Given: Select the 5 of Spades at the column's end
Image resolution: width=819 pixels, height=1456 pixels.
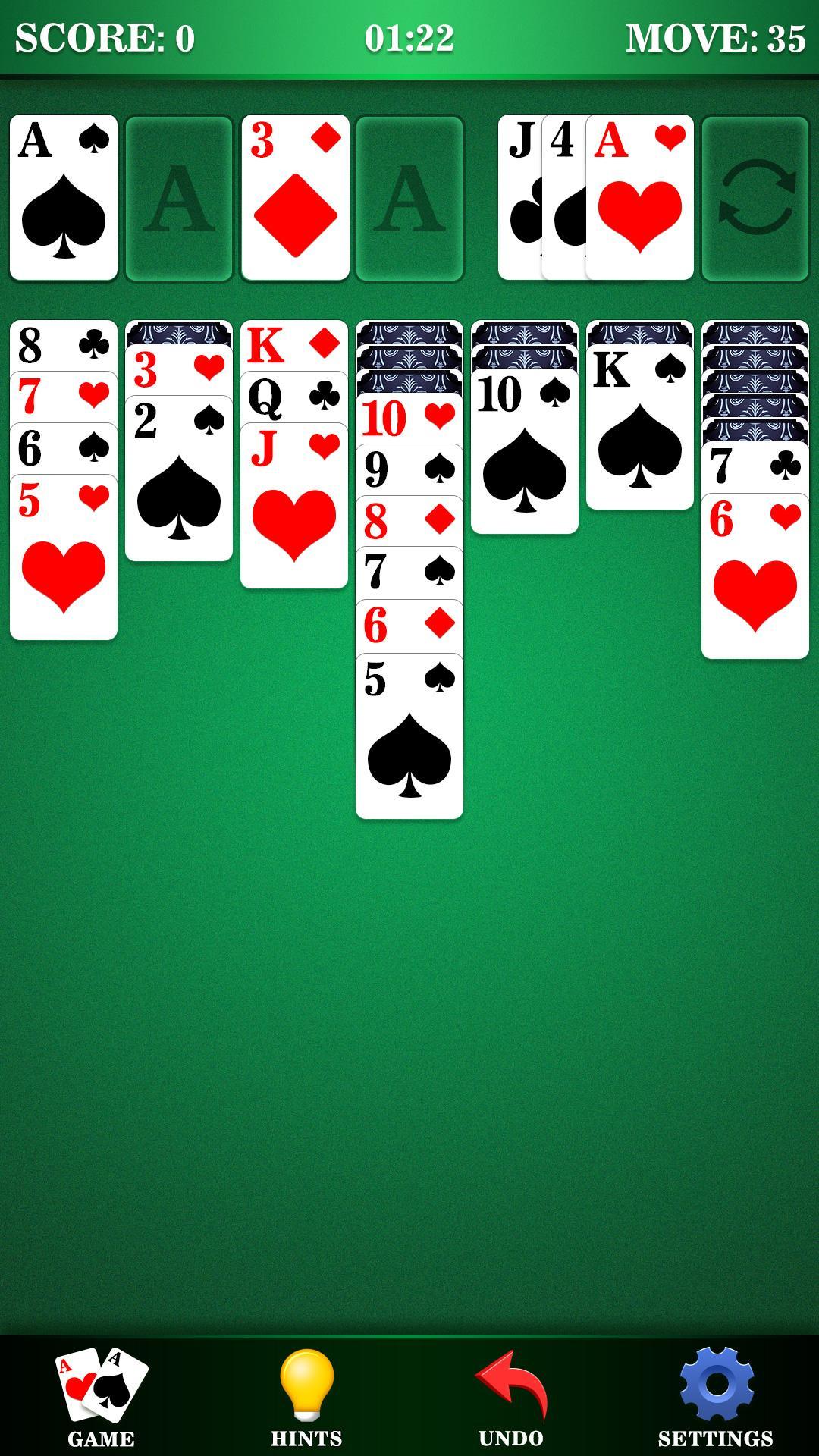Looking at the screenshot, I should point(409,736).
